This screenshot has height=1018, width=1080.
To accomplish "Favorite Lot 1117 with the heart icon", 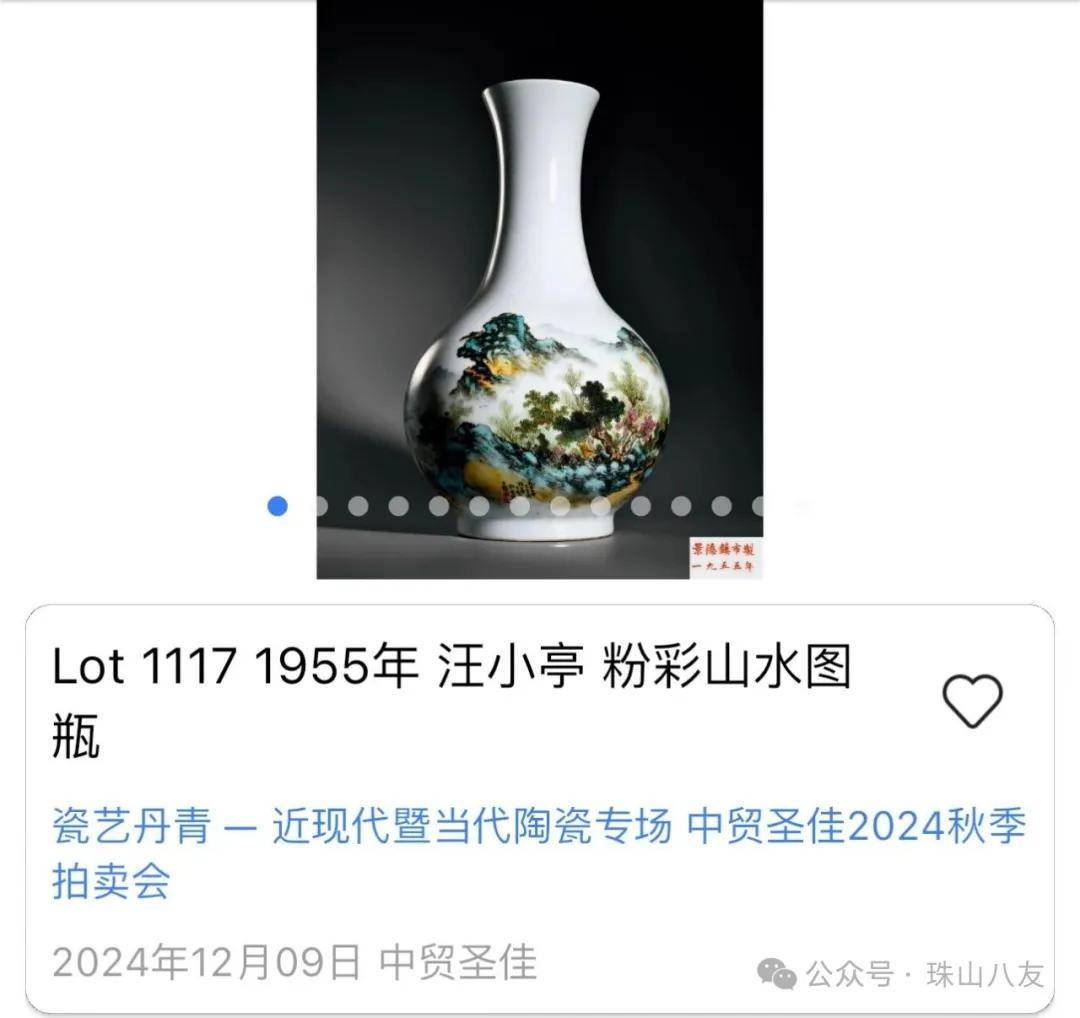I will click(x=972, y=701).
